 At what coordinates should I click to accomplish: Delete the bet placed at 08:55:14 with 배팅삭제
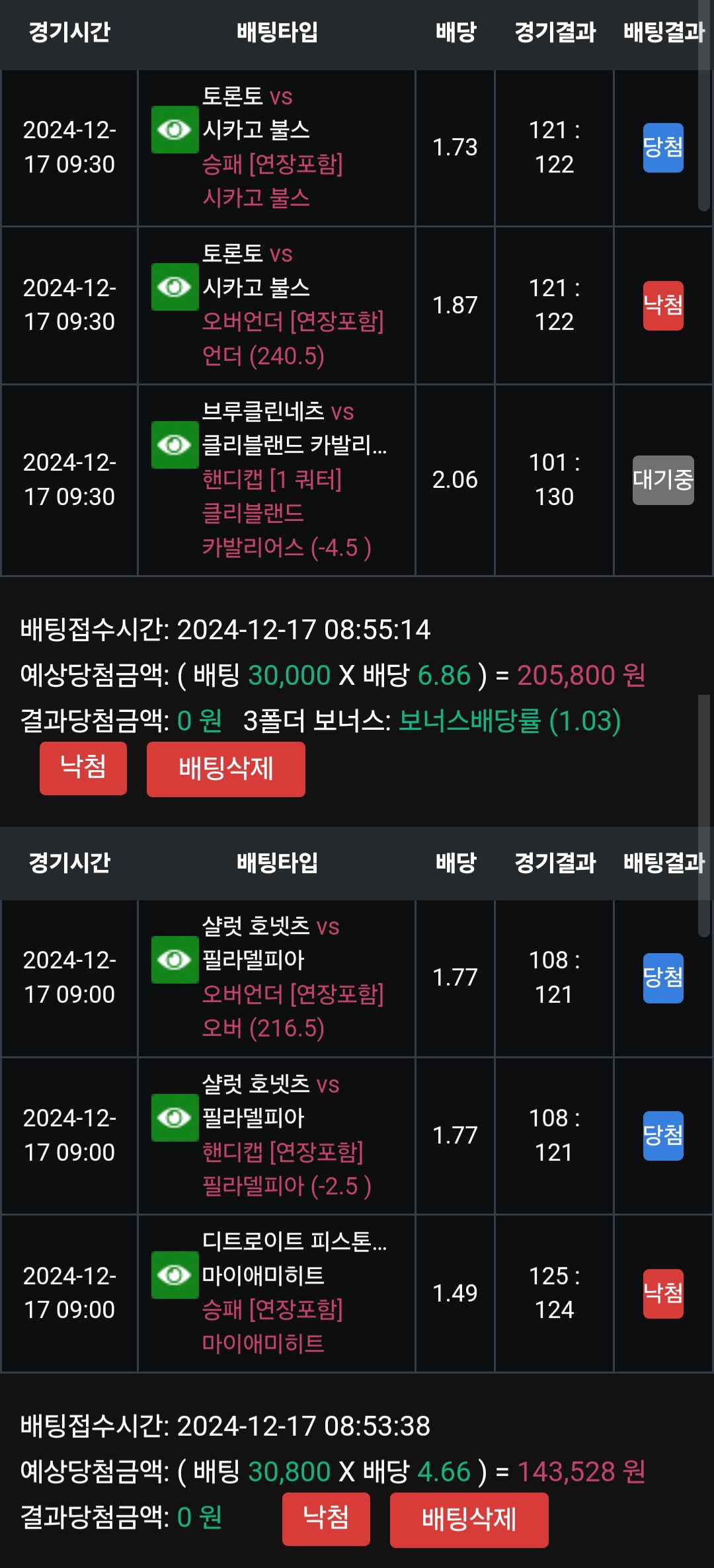click(x=225, y=769)
